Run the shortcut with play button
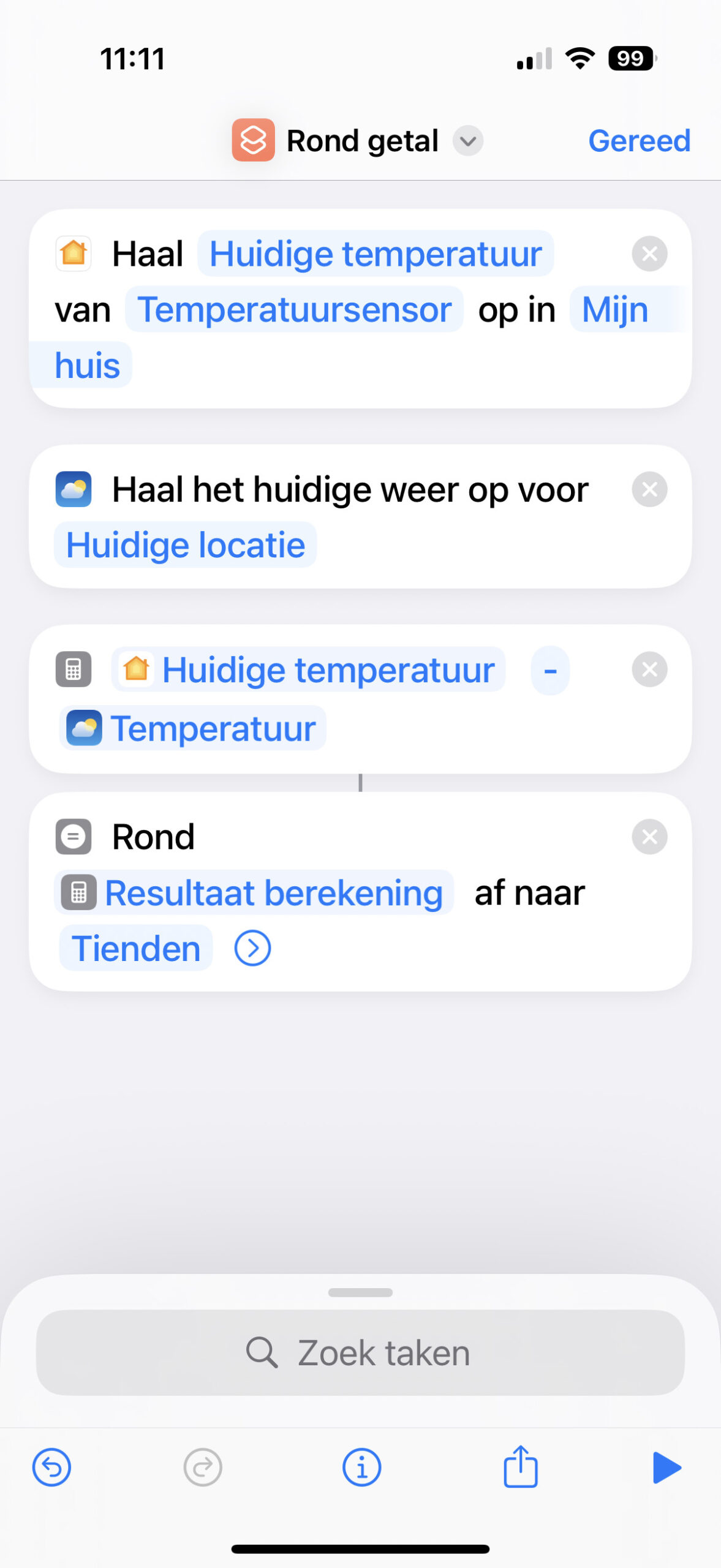721x1568 pixels. (x=666, y=1468)
